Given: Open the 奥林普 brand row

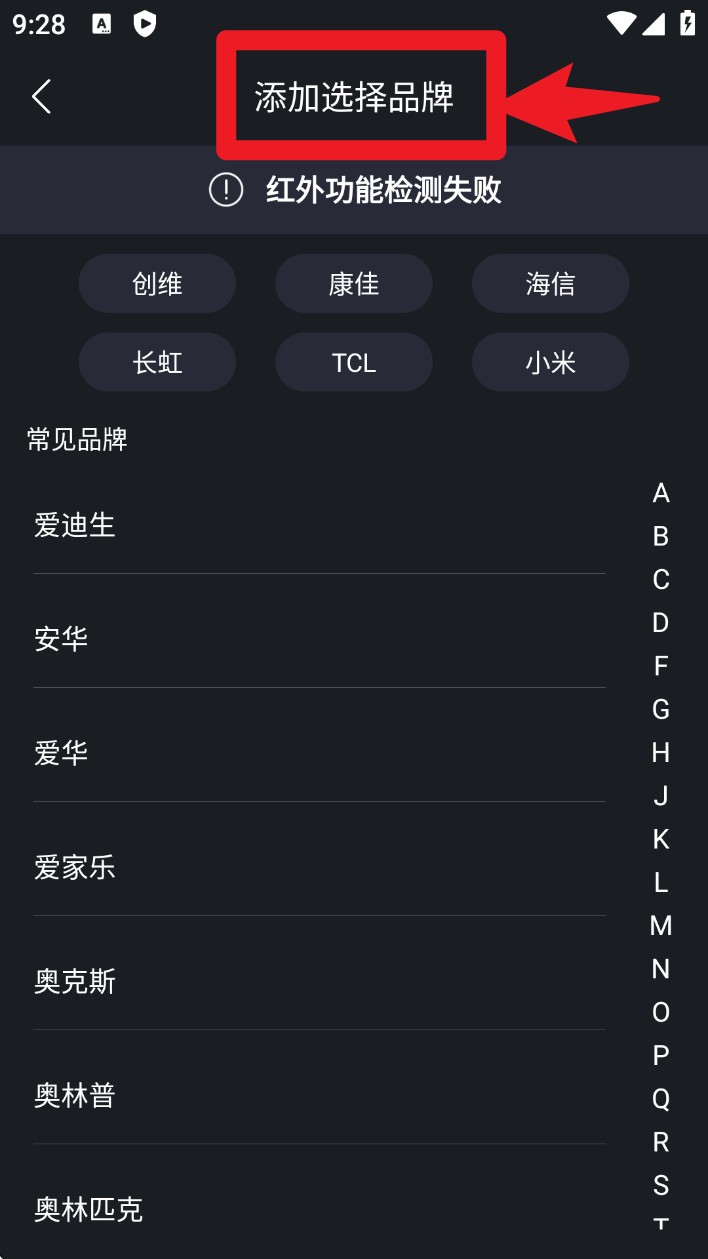Looking at the screenshot, I should click(x=319, y=1095).
